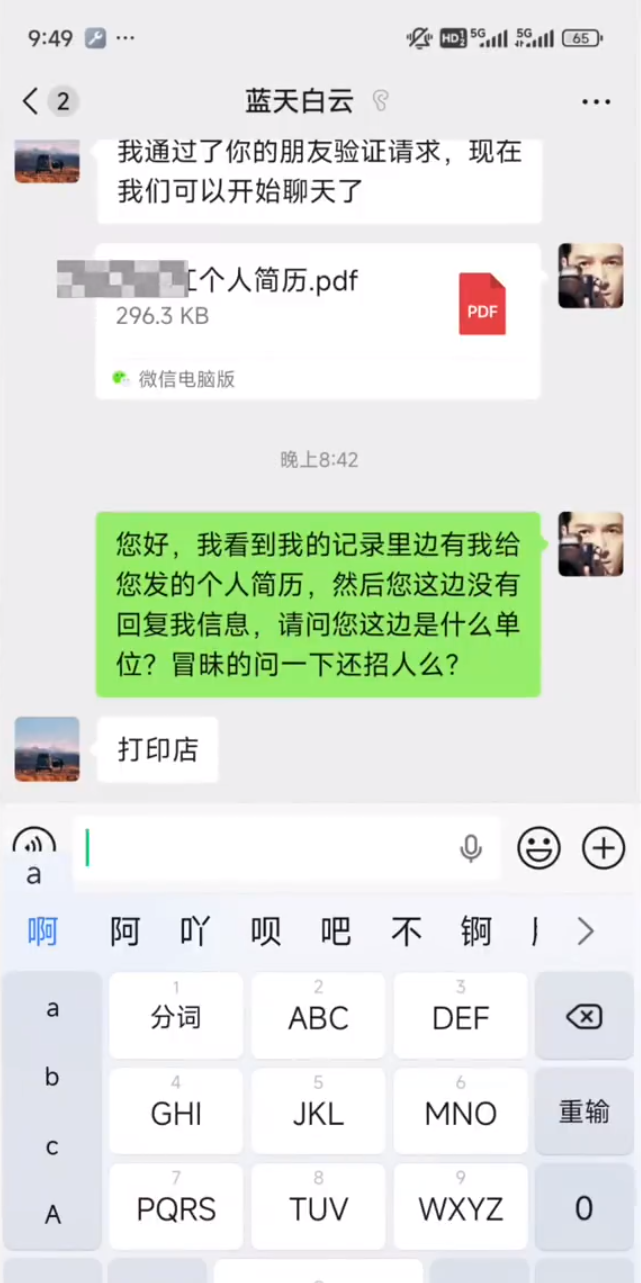The height and width of the screenshot is (1283, 641).
Task: Tap the backspace key
Action: 584,1017
